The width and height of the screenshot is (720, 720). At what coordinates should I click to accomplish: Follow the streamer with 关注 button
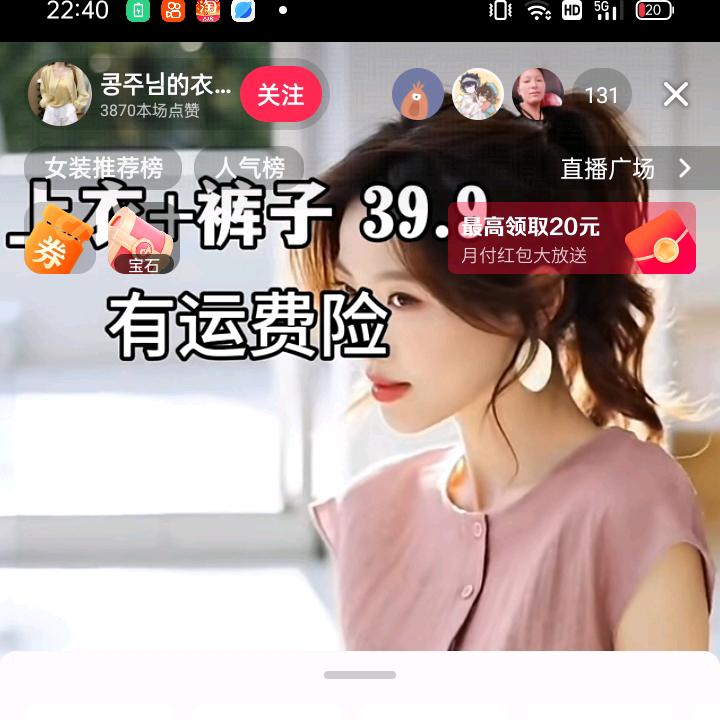[281, 94]
